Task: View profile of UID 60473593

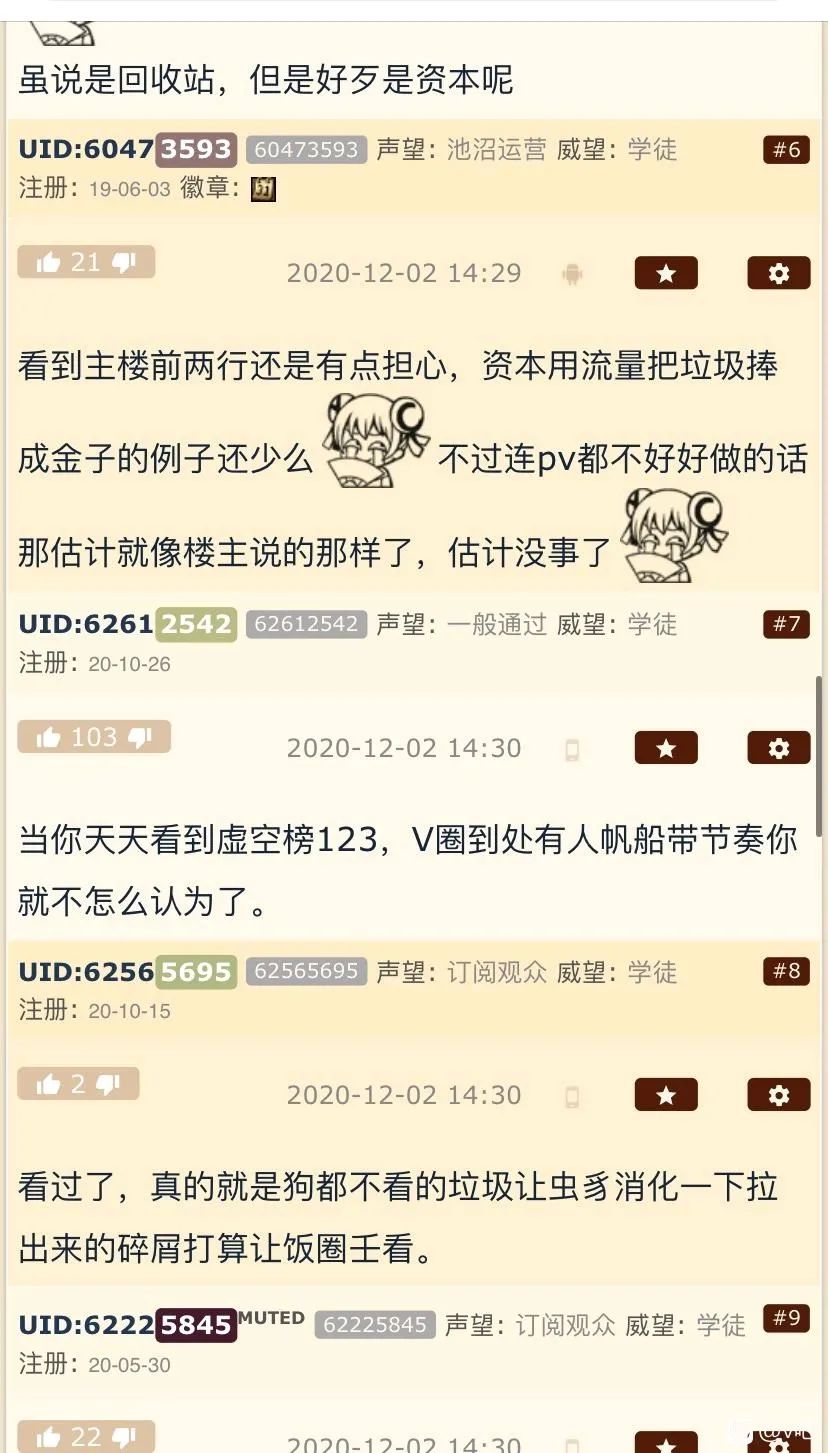Action: click(127, 149)
